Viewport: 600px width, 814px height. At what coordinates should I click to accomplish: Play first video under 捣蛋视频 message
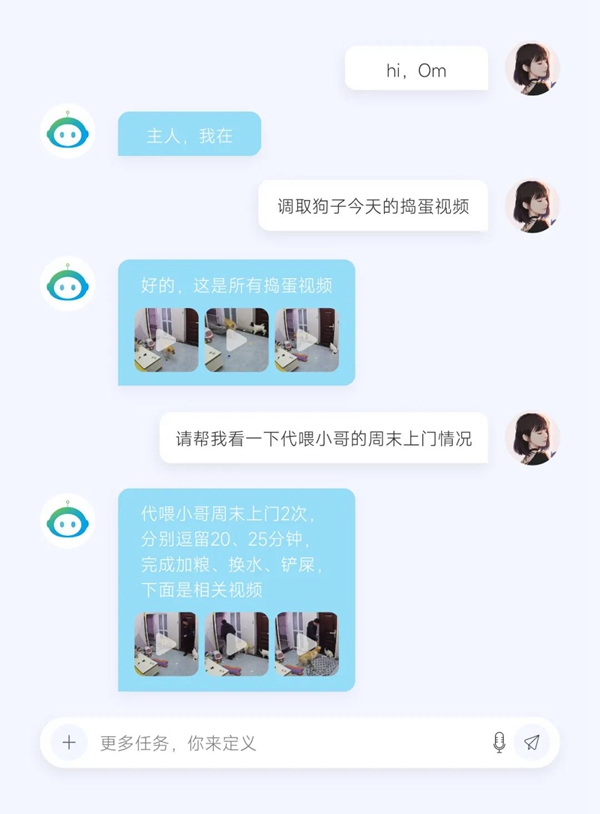[166, 340]
